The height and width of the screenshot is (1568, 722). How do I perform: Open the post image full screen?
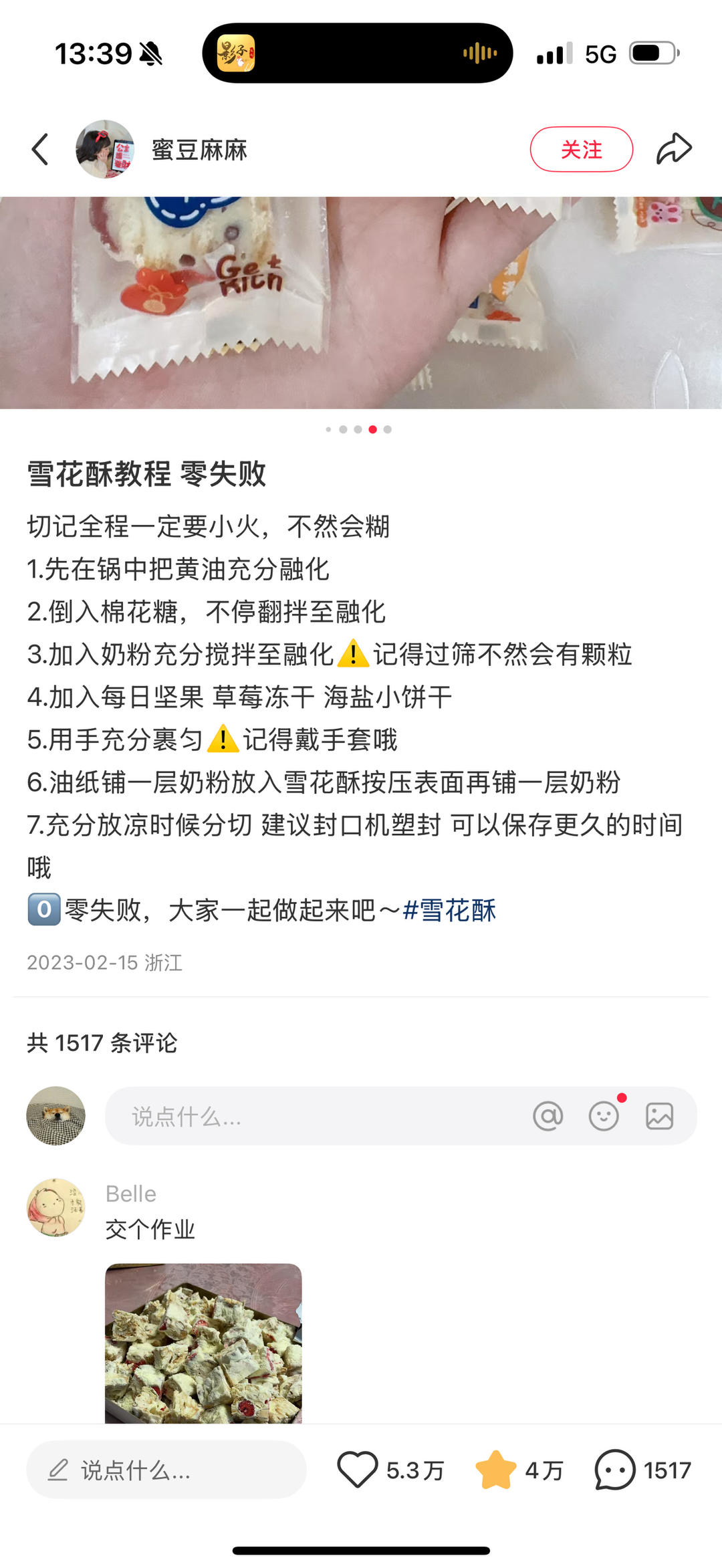(361, 302)
